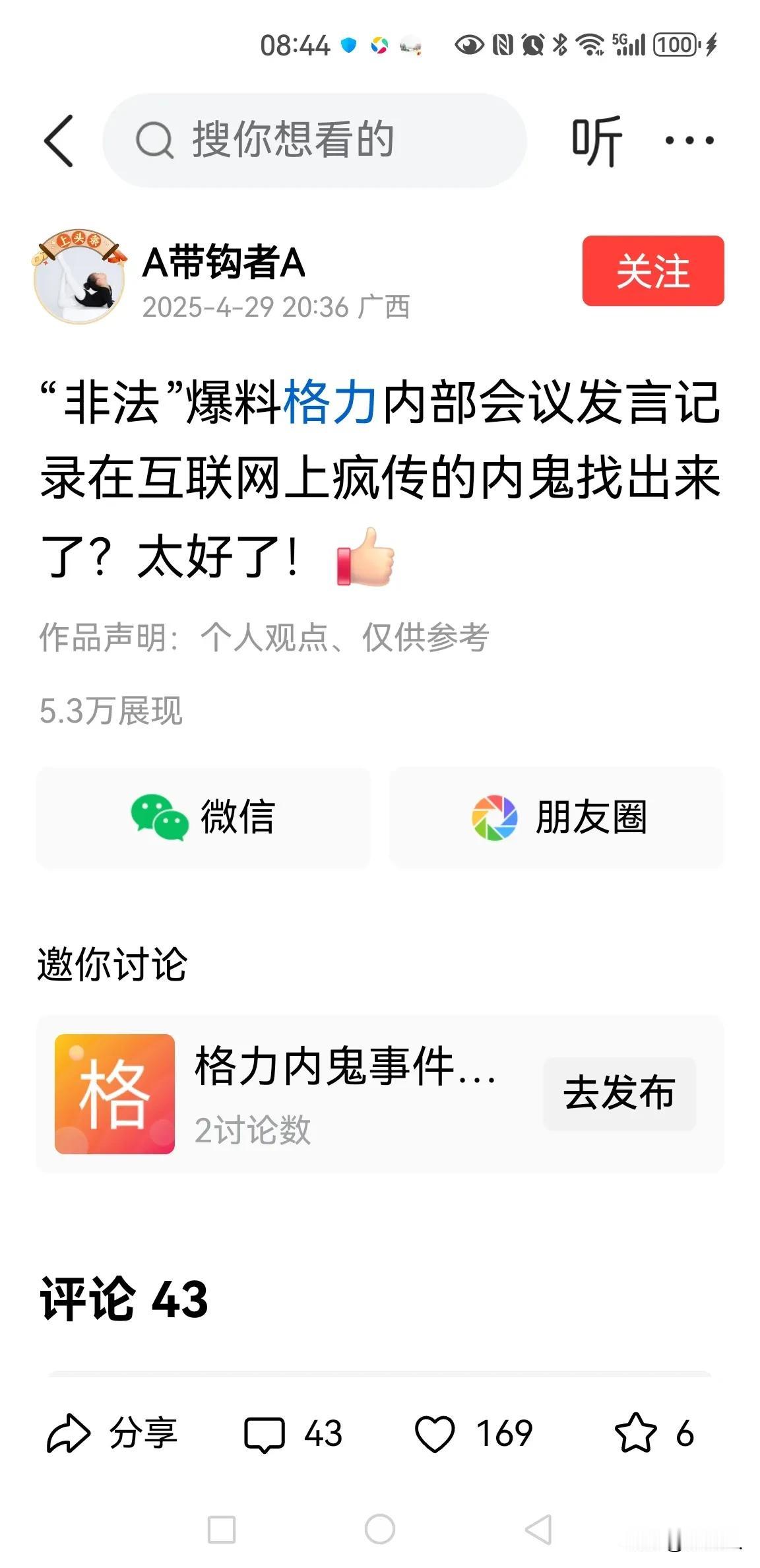Like this post with the heart icon
760x1568 pixels.
point(435,1433)
